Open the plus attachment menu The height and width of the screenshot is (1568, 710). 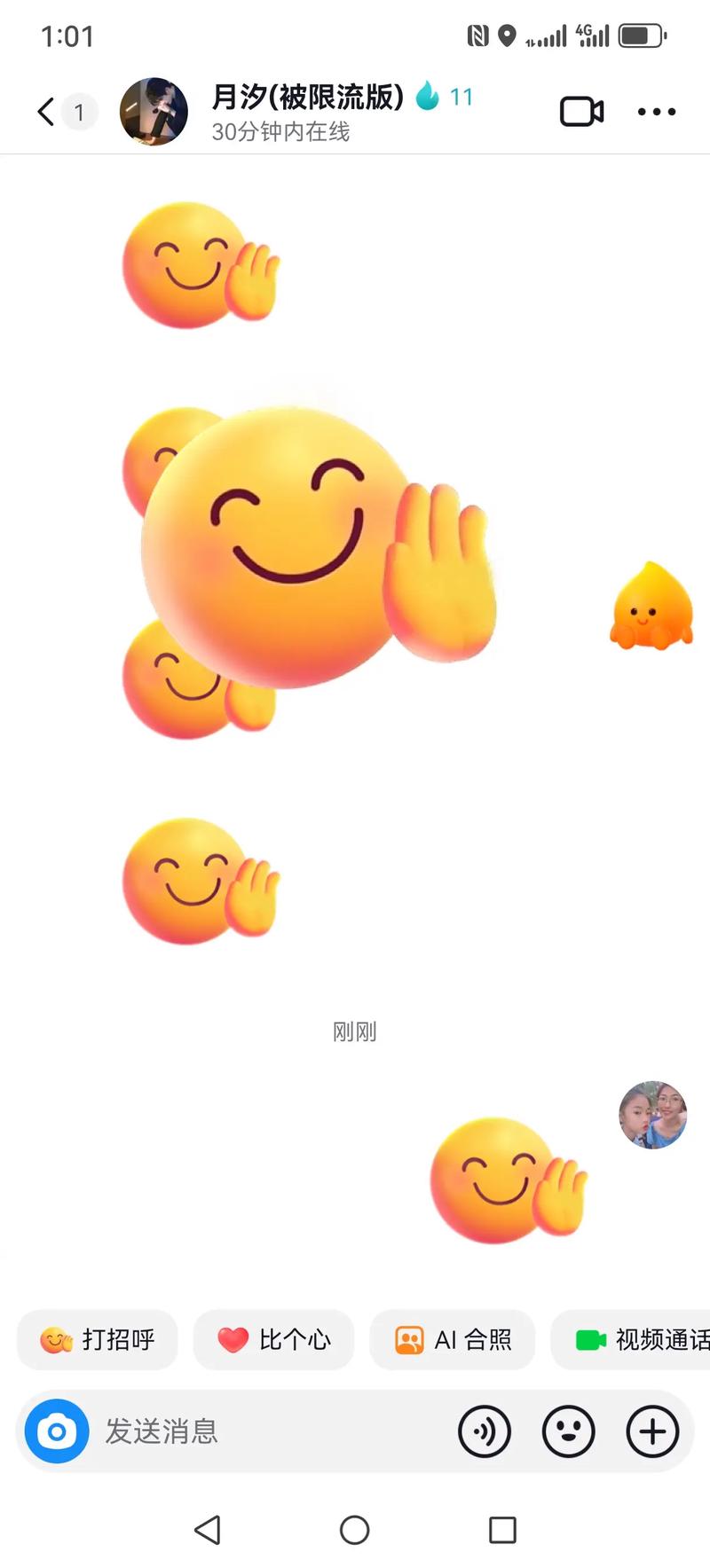(652, 1431)
